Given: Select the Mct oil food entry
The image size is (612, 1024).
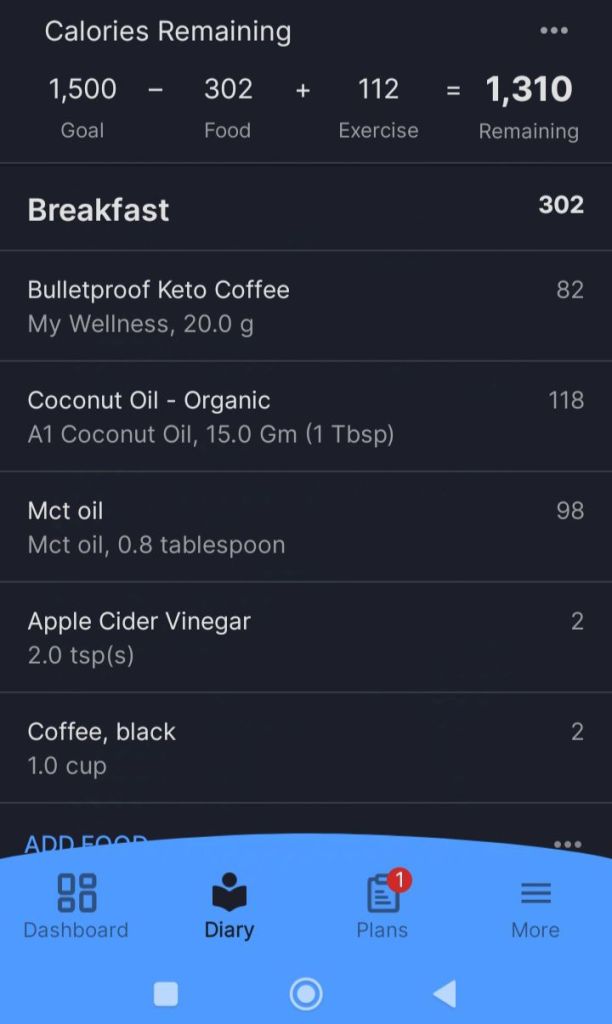Looking at the screenshot, I should pyautogui.click(x=305, y=527).
